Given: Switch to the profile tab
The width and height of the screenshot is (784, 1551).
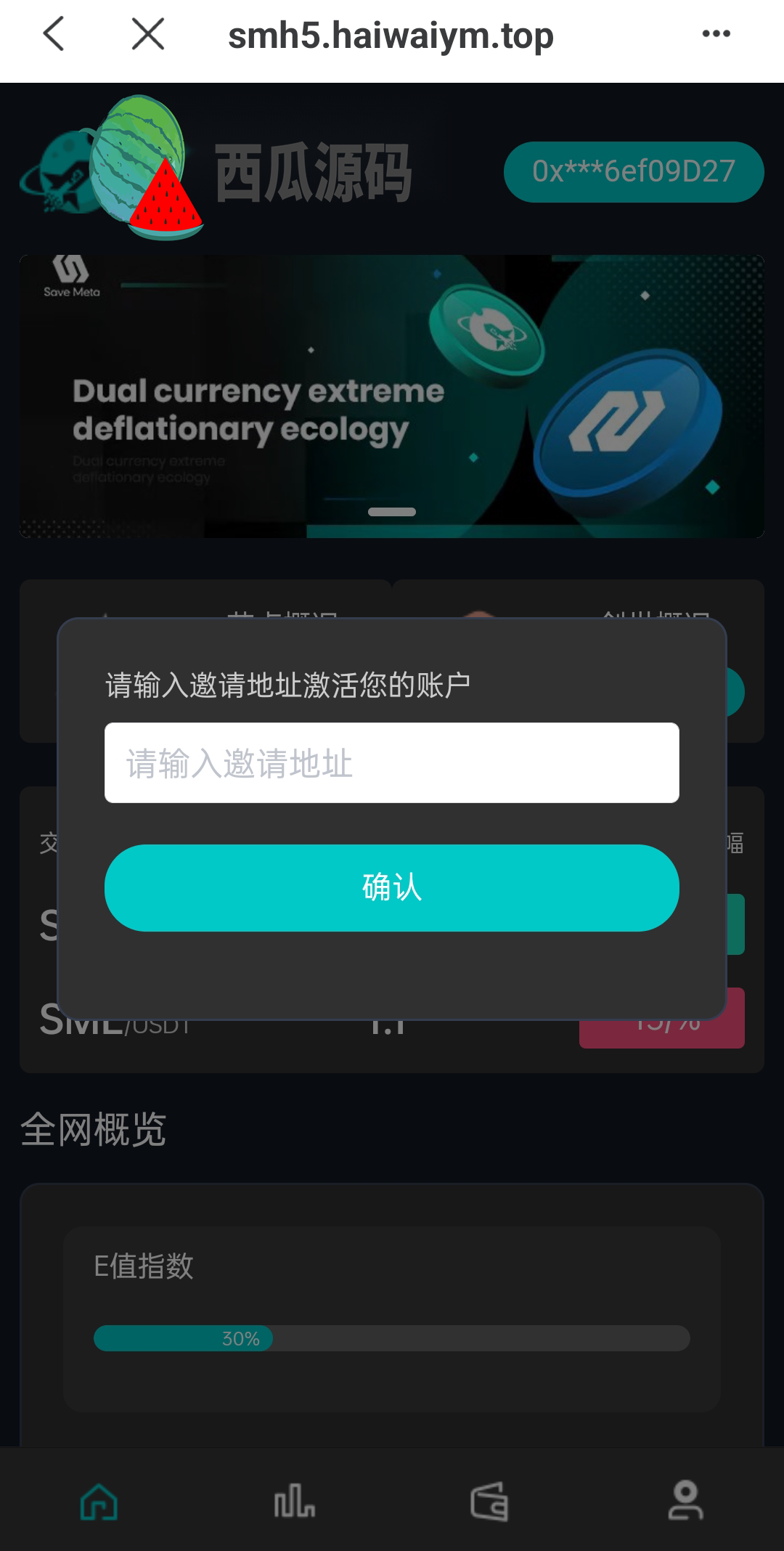Looking at the screenshot, I should coord(685,1502).
